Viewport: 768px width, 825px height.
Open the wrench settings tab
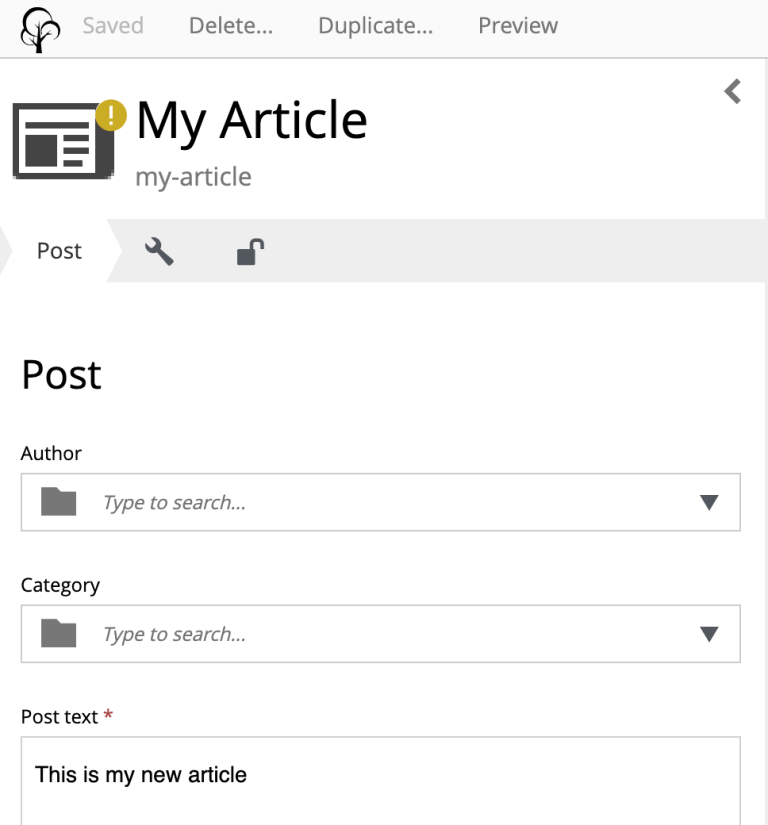pos(159,251)
